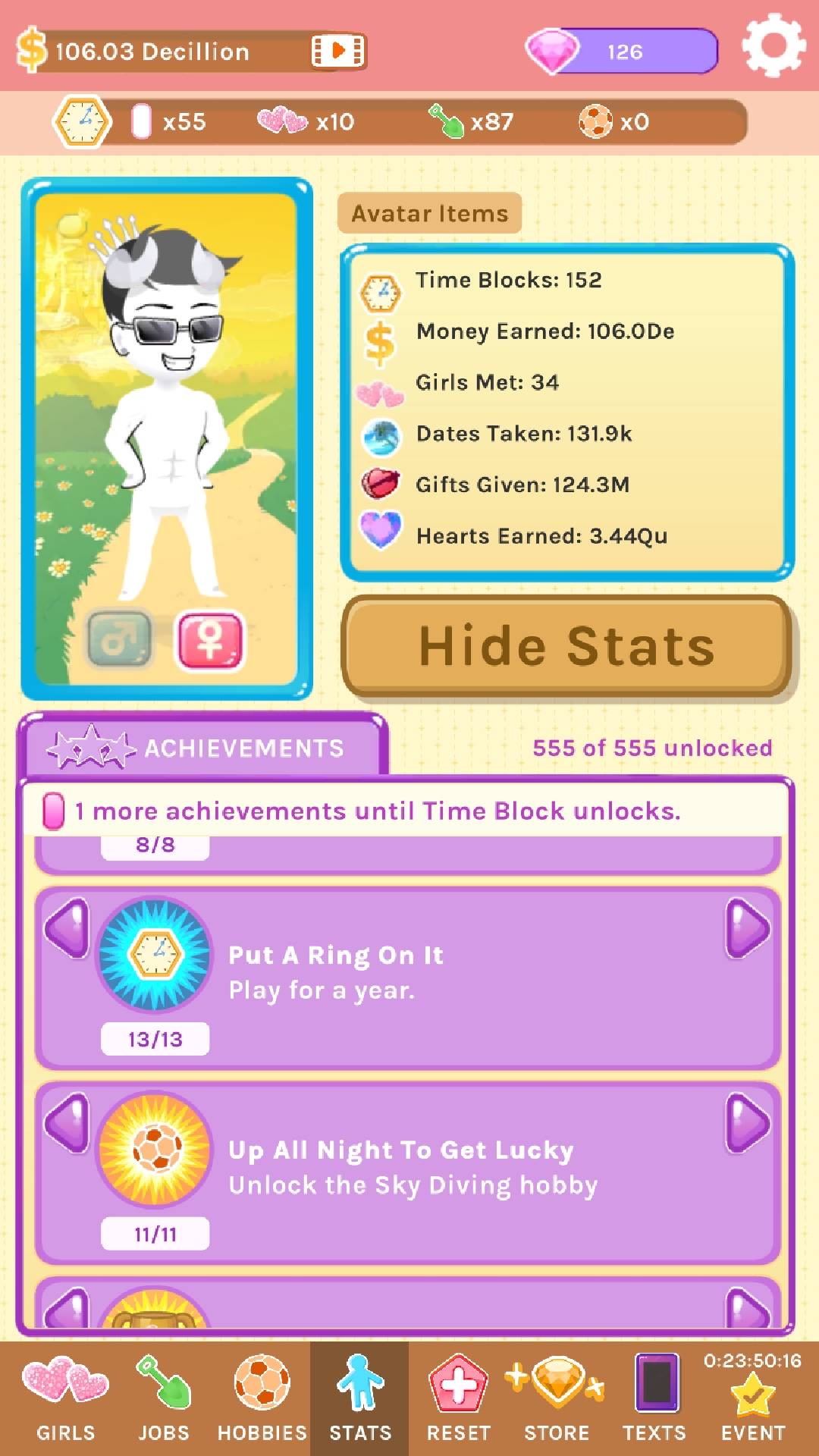Click the 555 of 555 unlocked text
Image resolution: width=819 pixels, height=1456 pixels.
pos(651,748)
